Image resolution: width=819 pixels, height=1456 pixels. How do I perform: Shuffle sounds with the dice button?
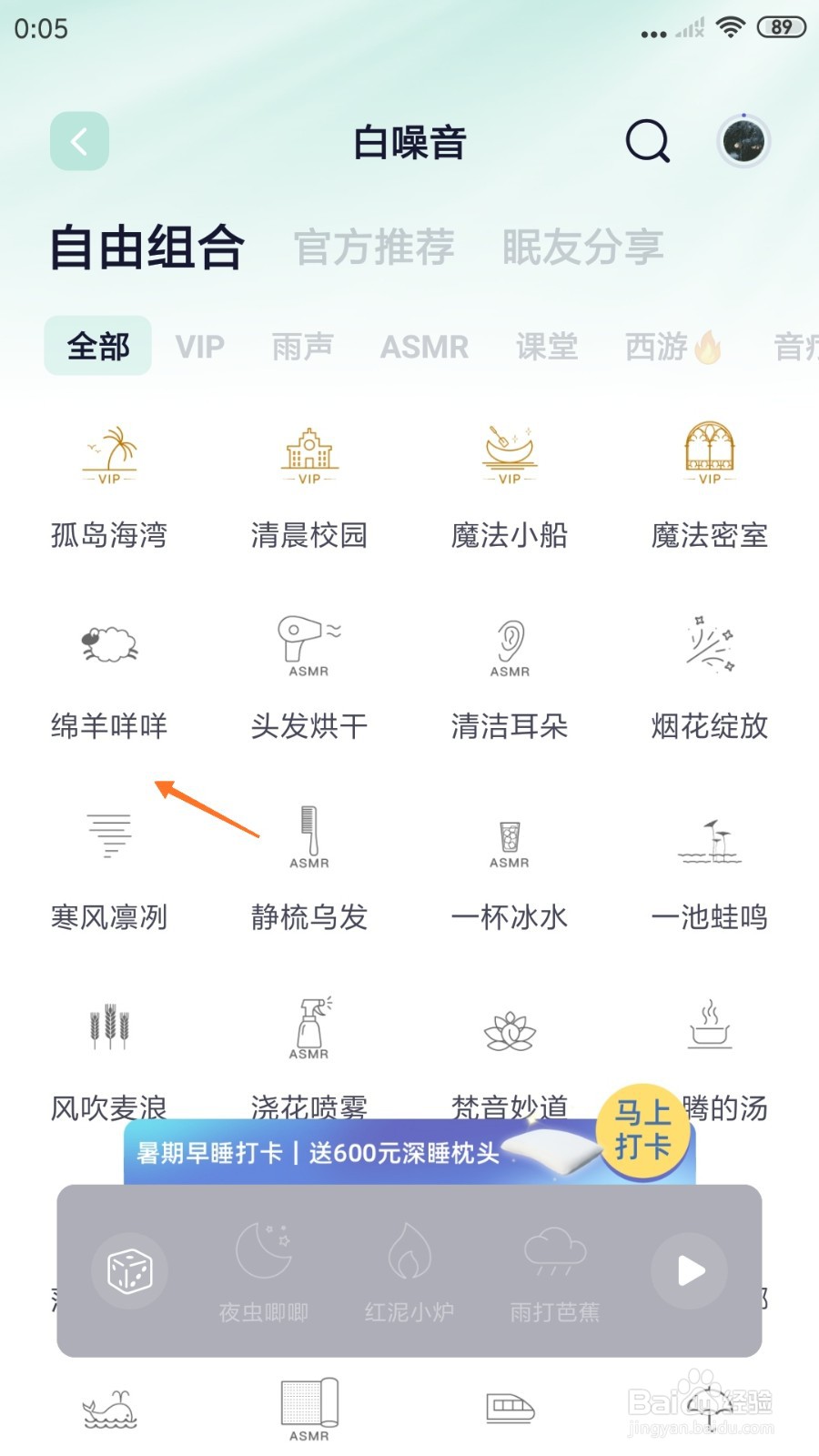click(129, 1270)
